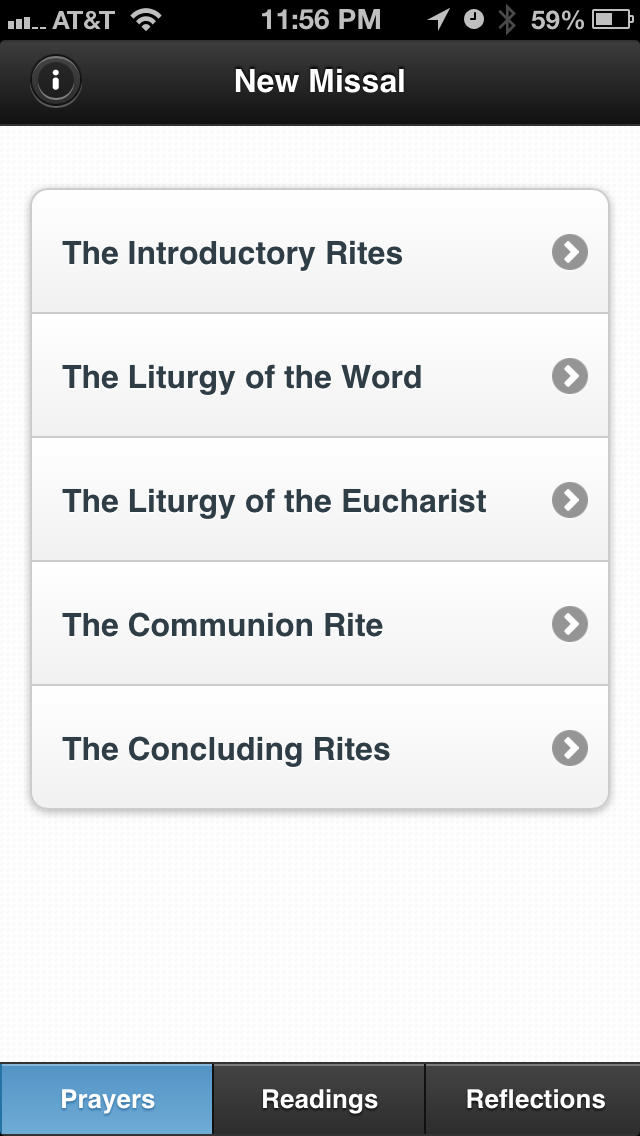The width and height of the screenshot is (640, 1136).
Task: View The Communion Rite
Action: (320, 624)
